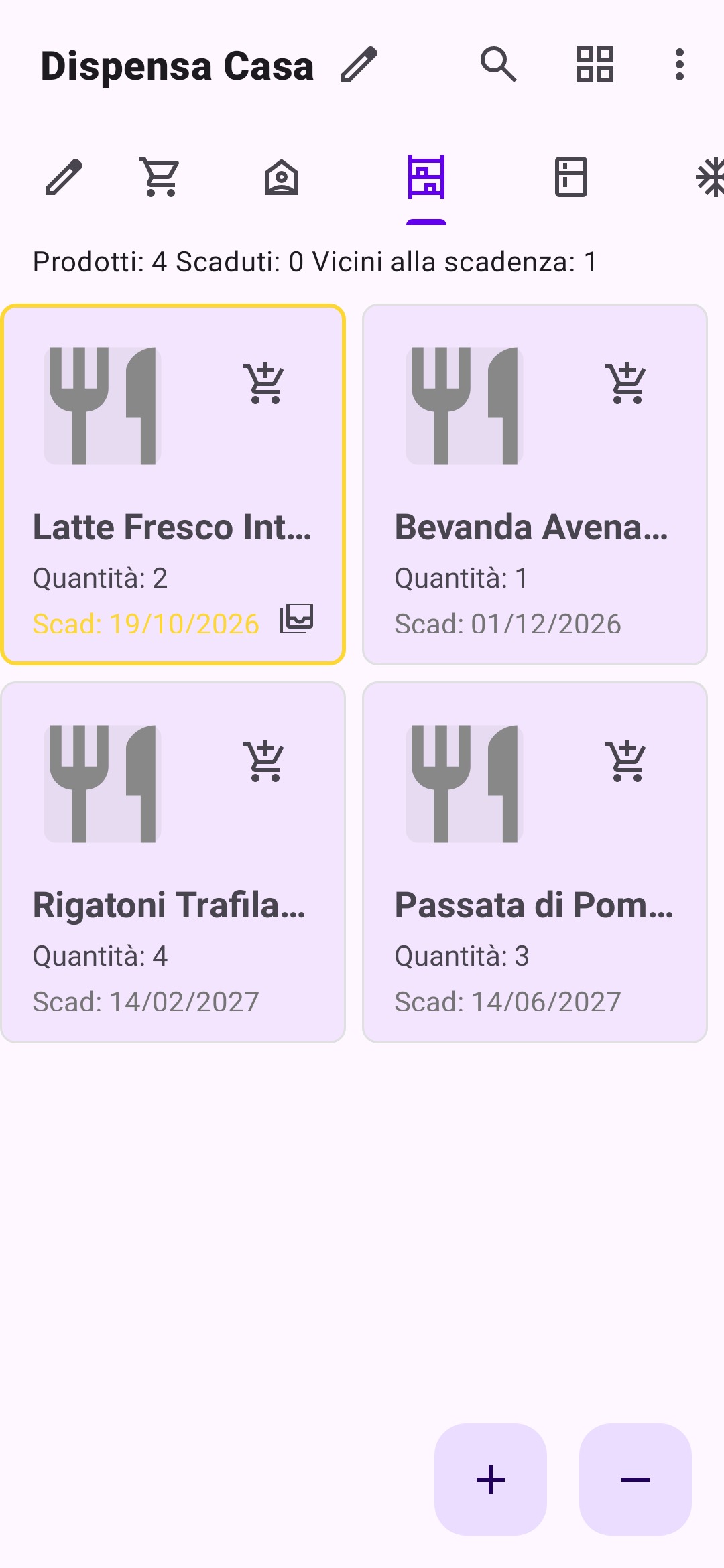This screenshot has width=724, height=1568.
Task: Select the active pantry shelves tab
Action: (x=426, y=177)
